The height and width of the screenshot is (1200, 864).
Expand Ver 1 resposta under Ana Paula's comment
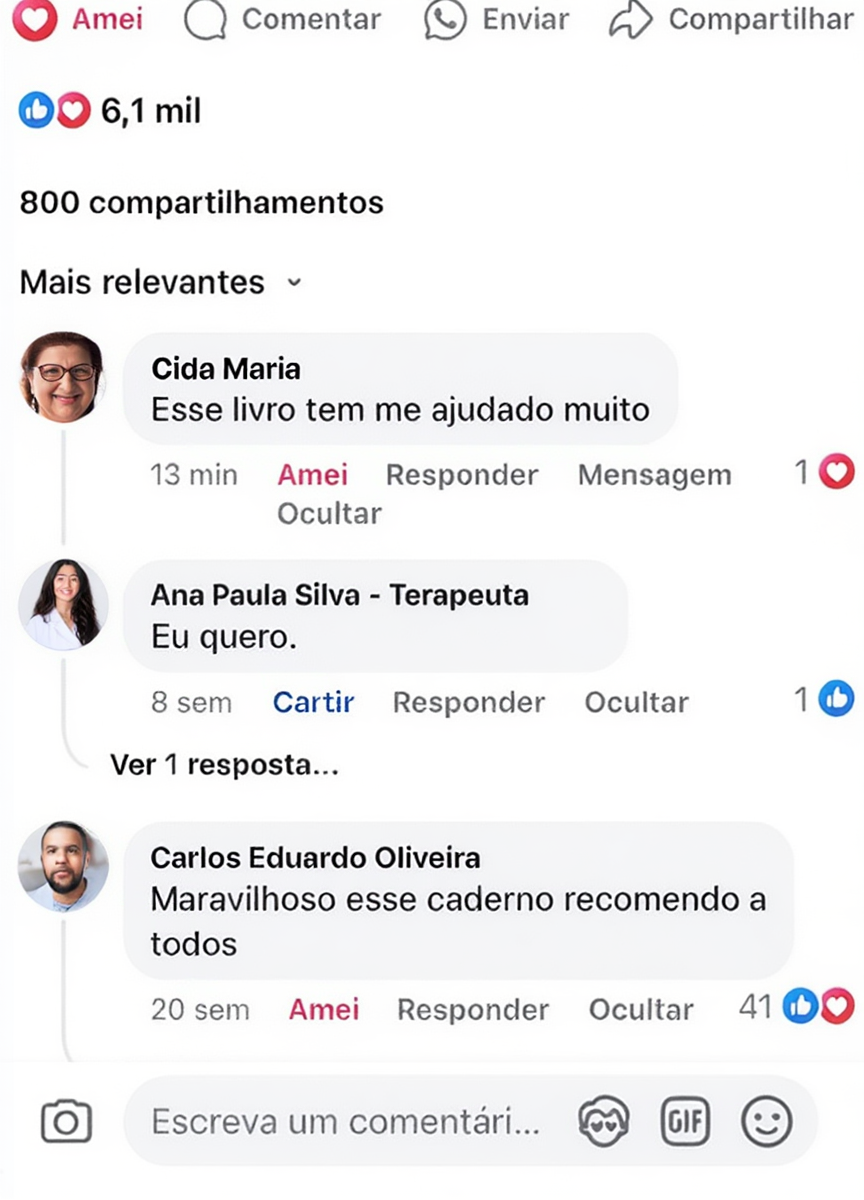(x=224, y=765)
